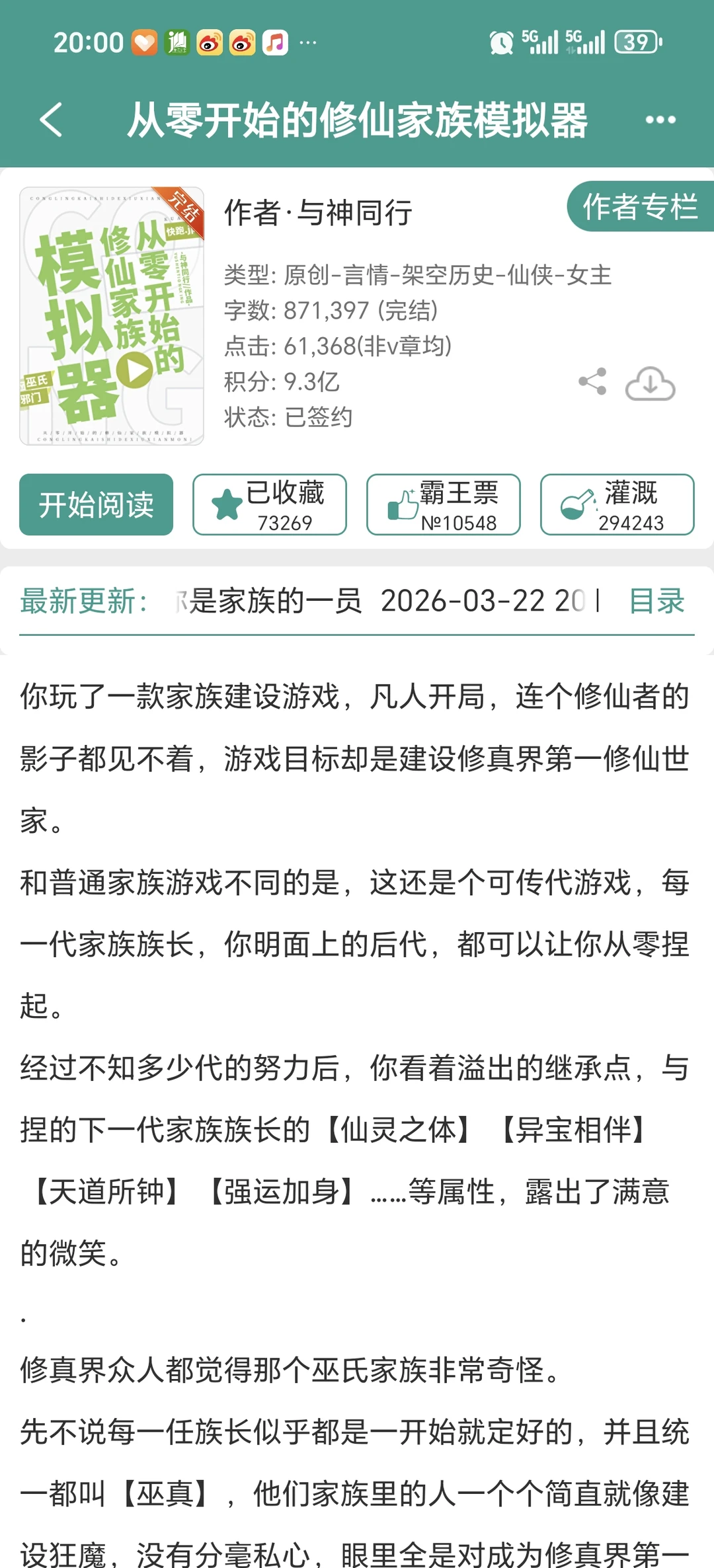Tap the back arrow at top left
The width and height of the screenshot is (714, 1568).
50,119
